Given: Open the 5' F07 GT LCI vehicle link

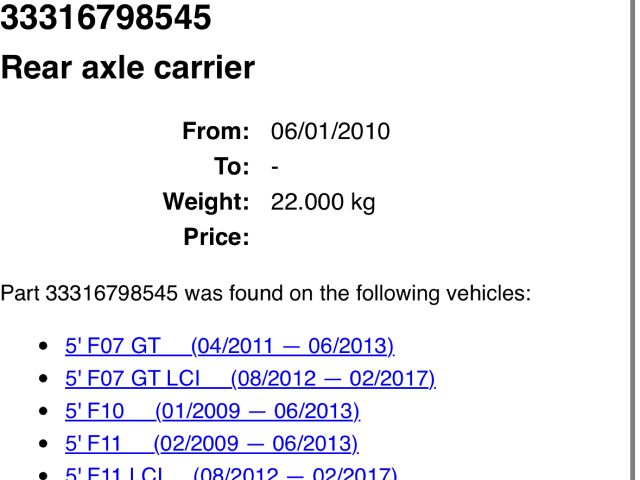Looking at the screenshot, I should coord(250,378).
